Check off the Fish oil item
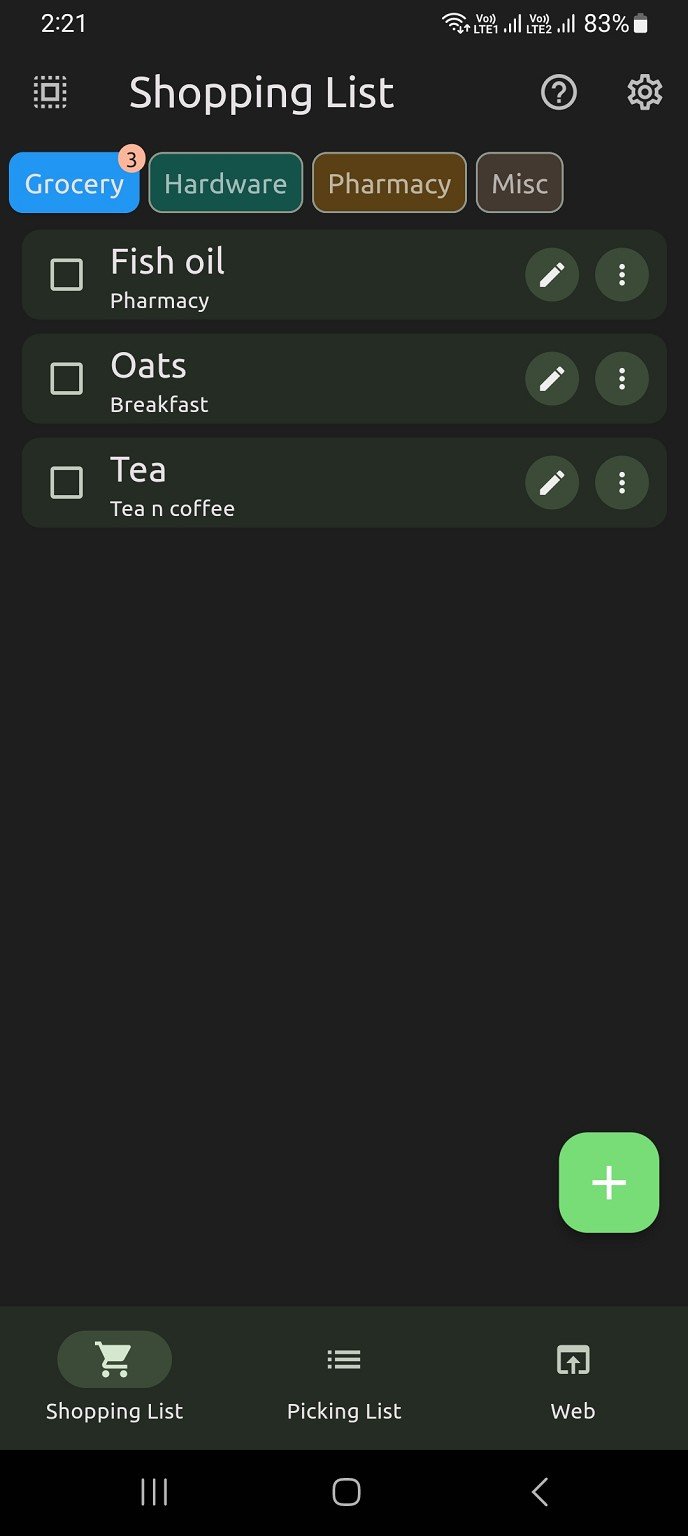Image resolution: width=688 pixels, height=1536 pixels. tap(67, 275)
